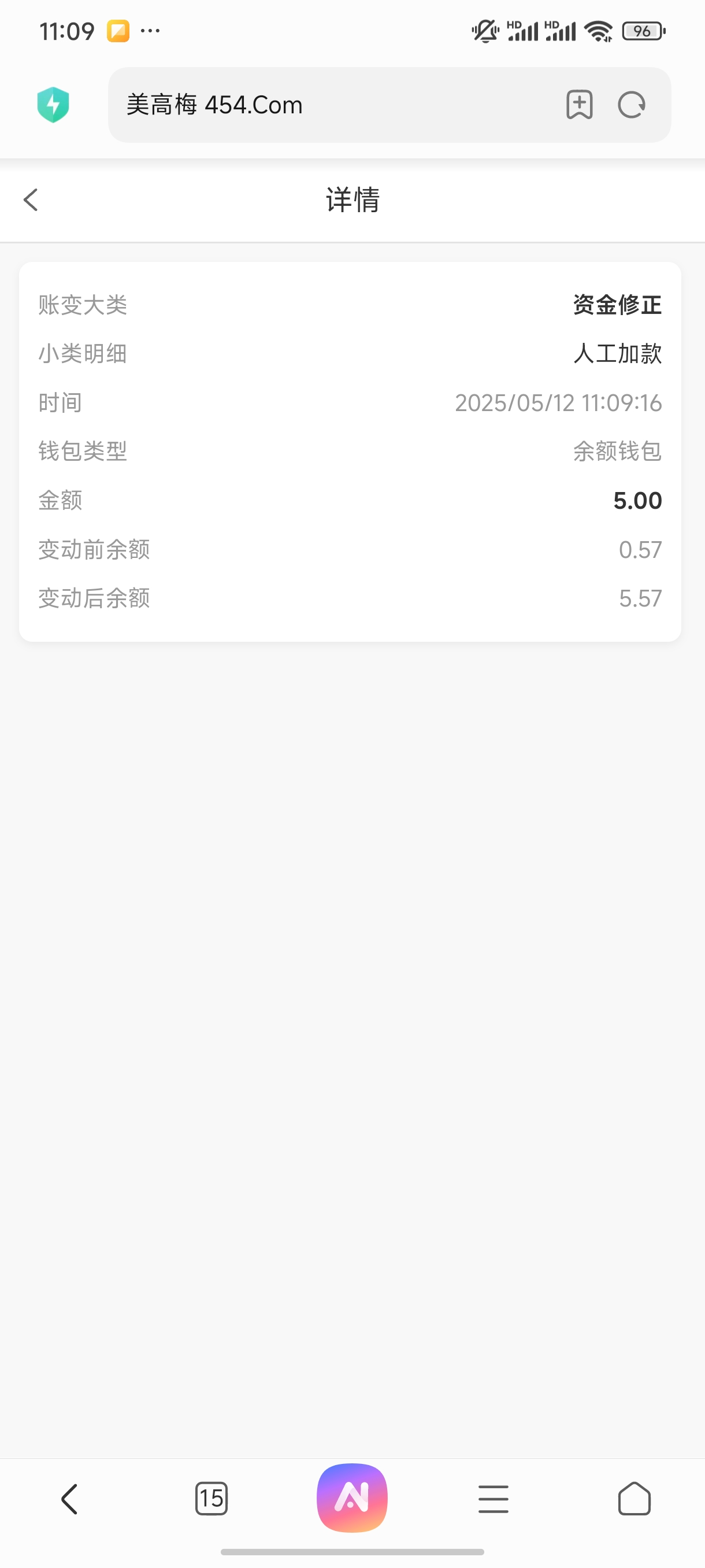Screen dimensions: 705x1568
Task: Navigate back with the browser's bottom arrow
Action: coord(70,1498)
